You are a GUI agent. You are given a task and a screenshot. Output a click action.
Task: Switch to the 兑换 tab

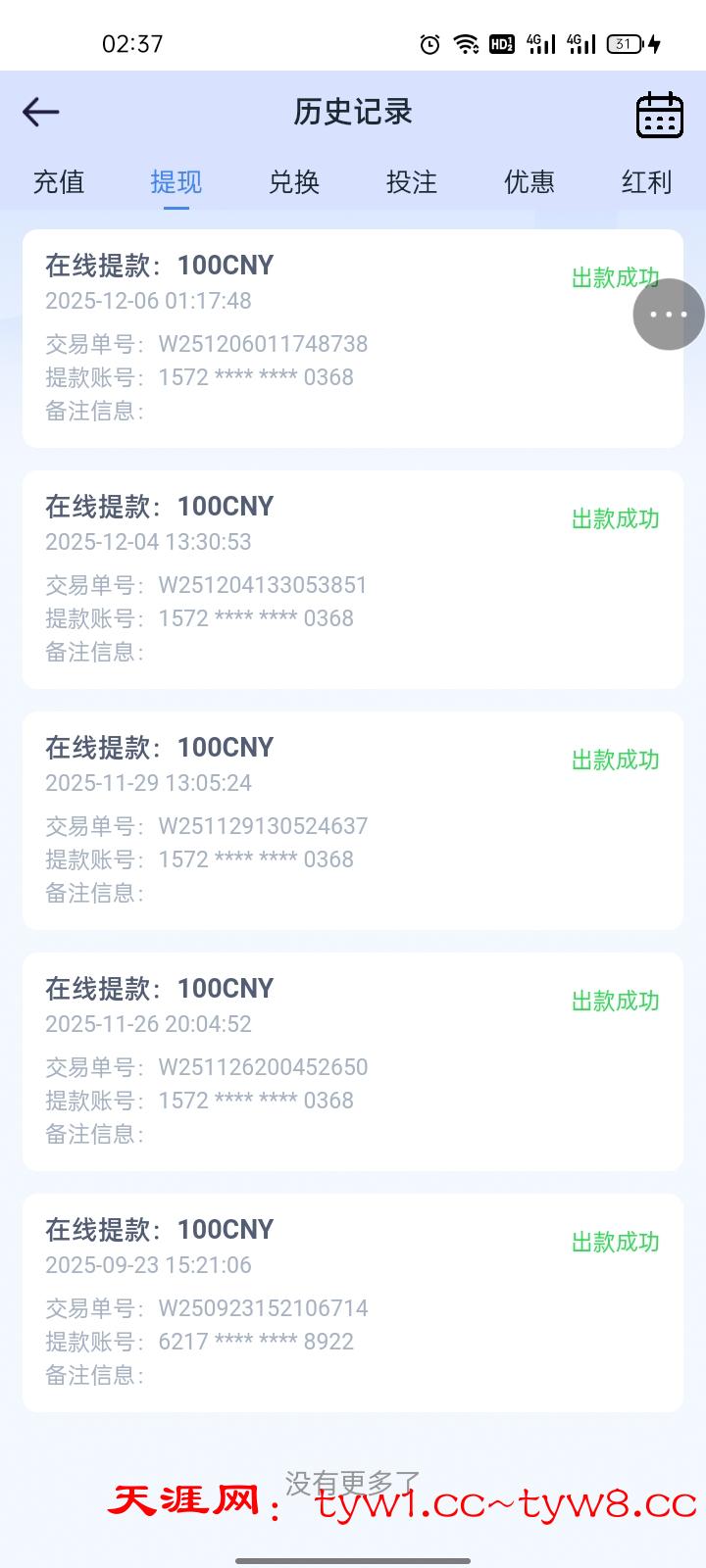tap(294, 182)
